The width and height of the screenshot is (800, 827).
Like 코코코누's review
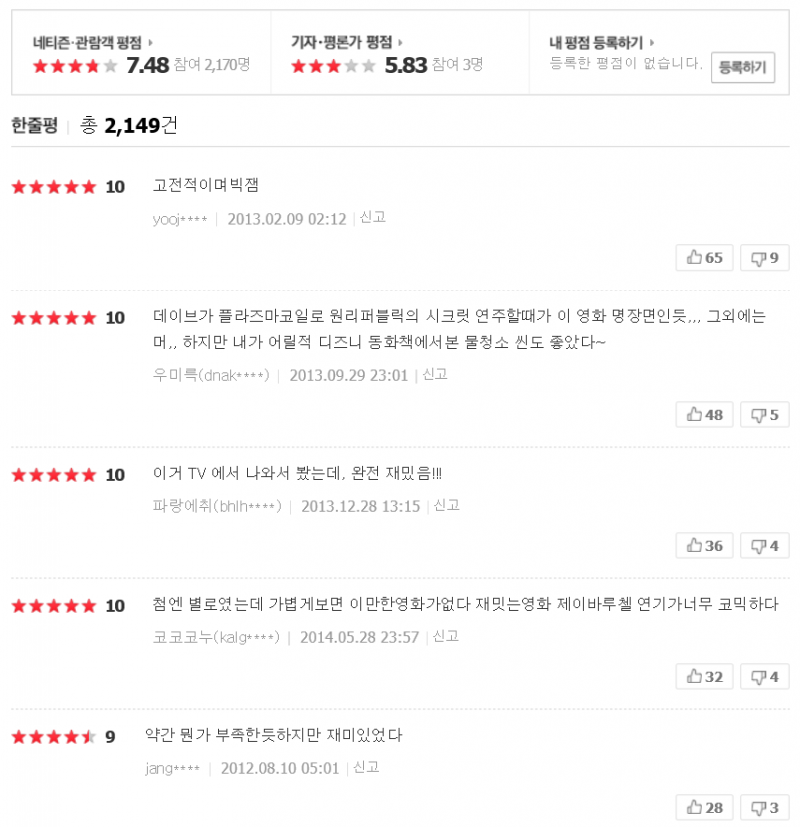pos(705,676)
